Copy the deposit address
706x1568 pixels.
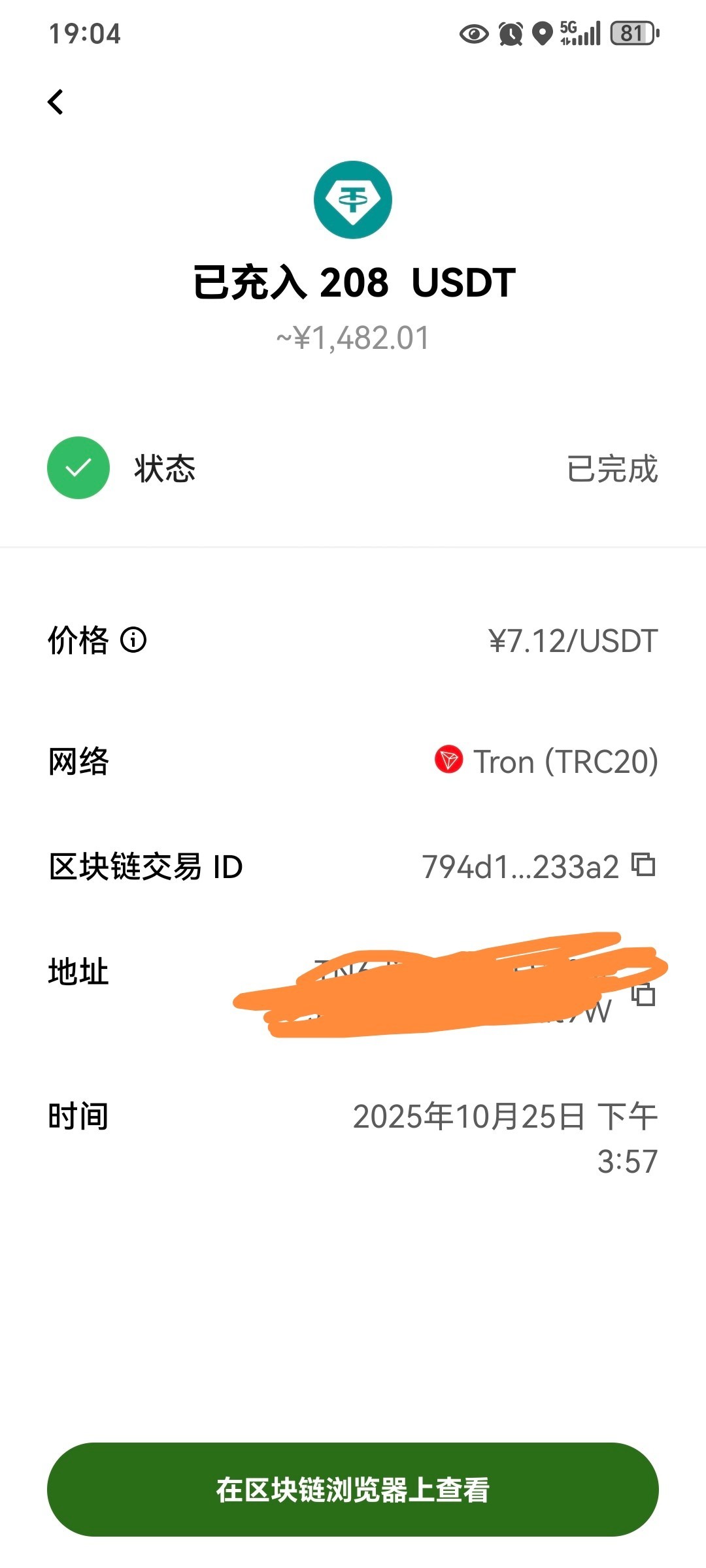pyautogui.click(x=644, y=994)
